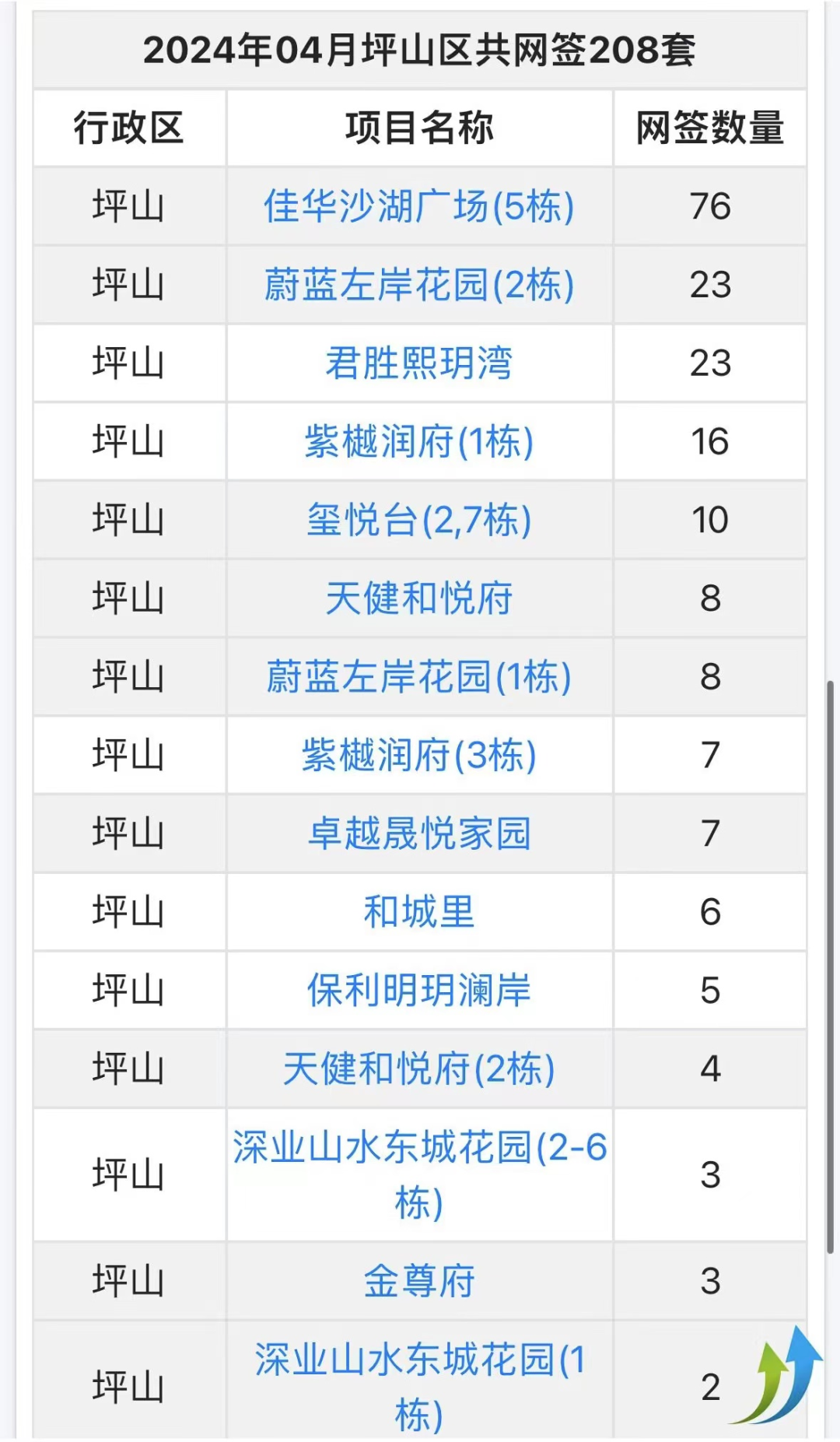This screenshot has height=1442, width=840.
Task: View the 君胜熙玥湾 project page
Action: pos(419,363)
